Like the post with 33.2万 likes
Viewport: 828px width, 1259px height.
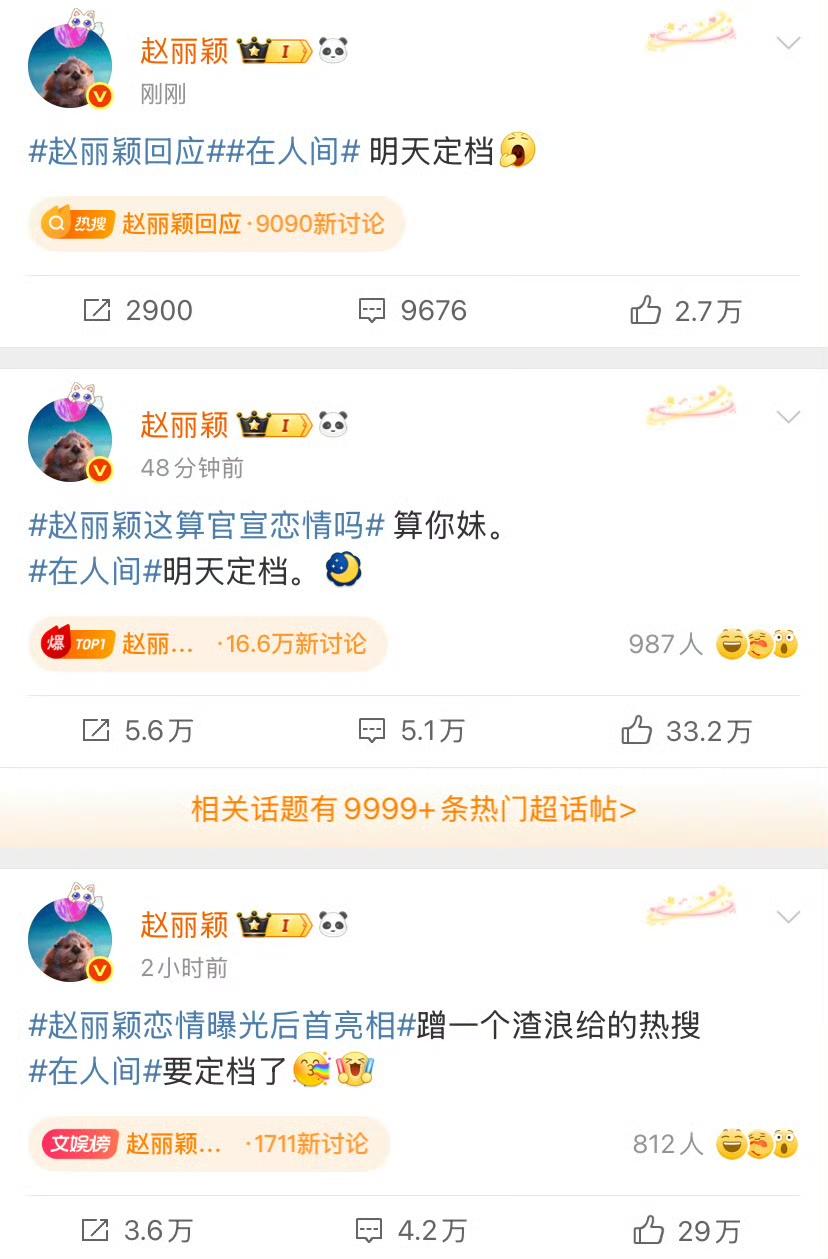coord(687,731)
